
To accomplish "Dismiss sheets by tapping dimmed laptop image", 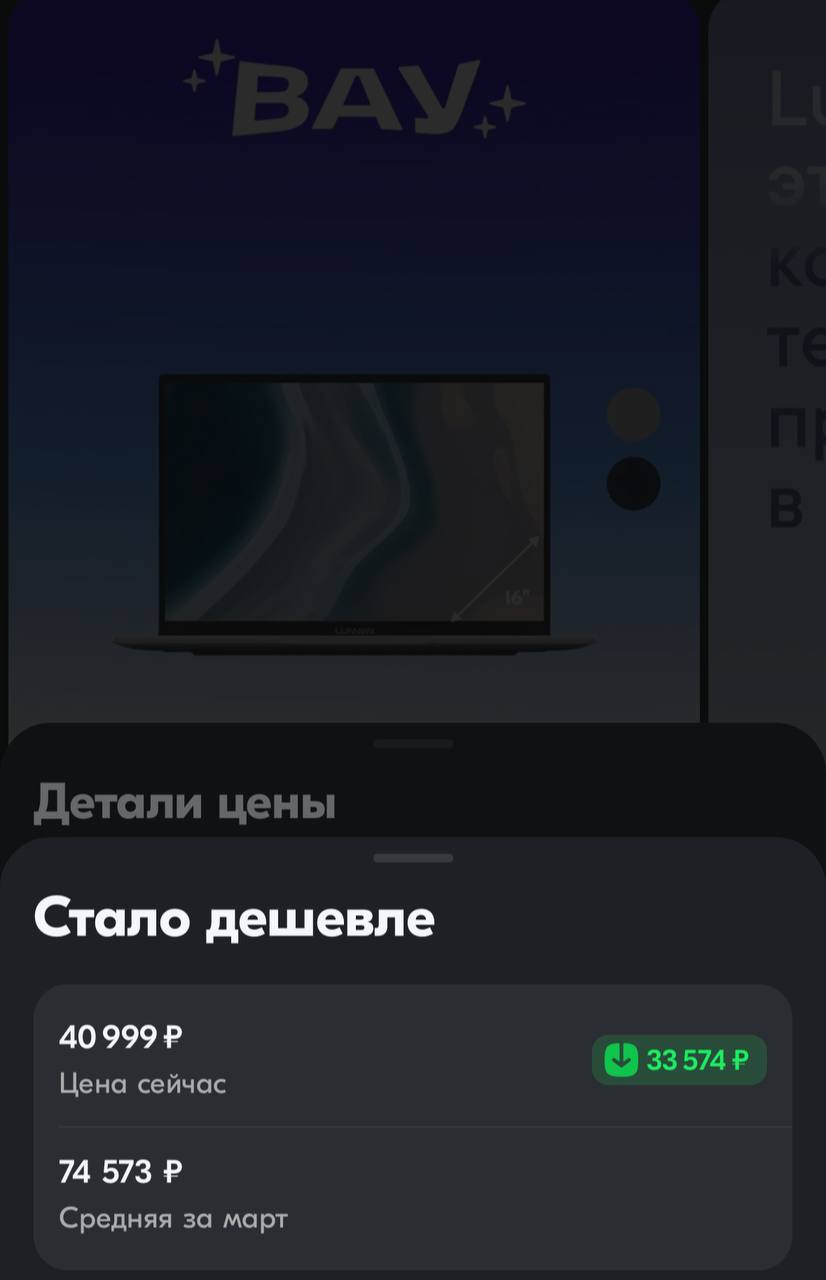I will pos(354,510).
